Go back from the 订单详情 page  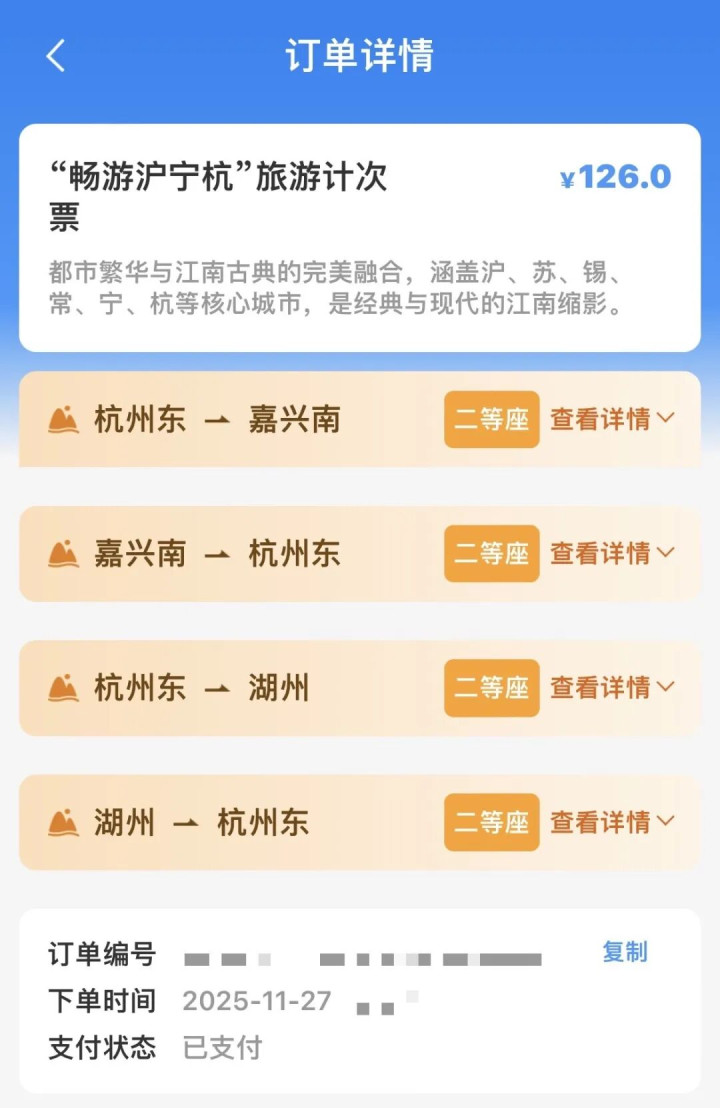pos(56,56)
